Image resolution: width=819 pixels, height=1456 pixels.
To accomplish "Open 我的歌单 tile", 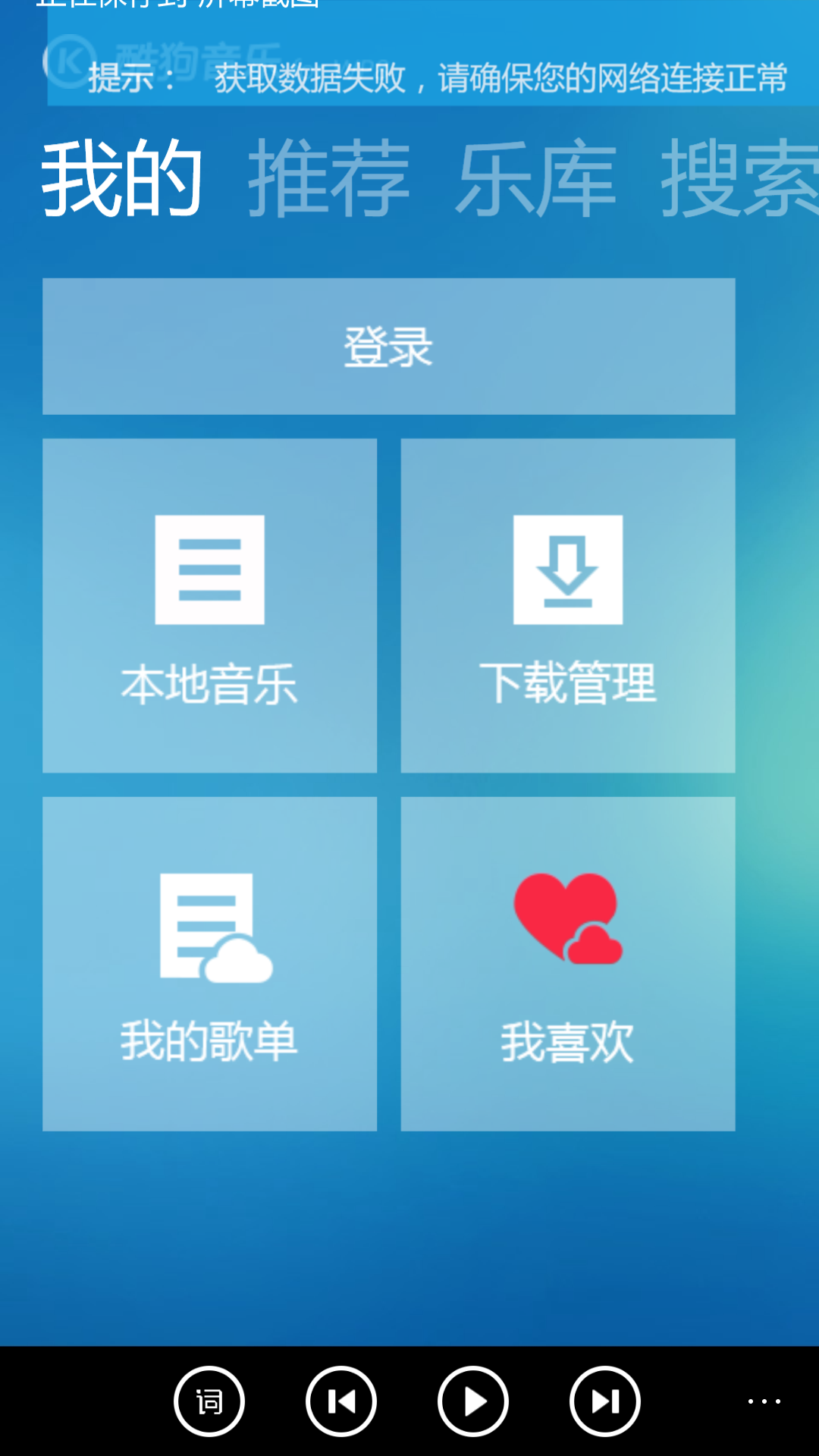I will pos(209,963).
